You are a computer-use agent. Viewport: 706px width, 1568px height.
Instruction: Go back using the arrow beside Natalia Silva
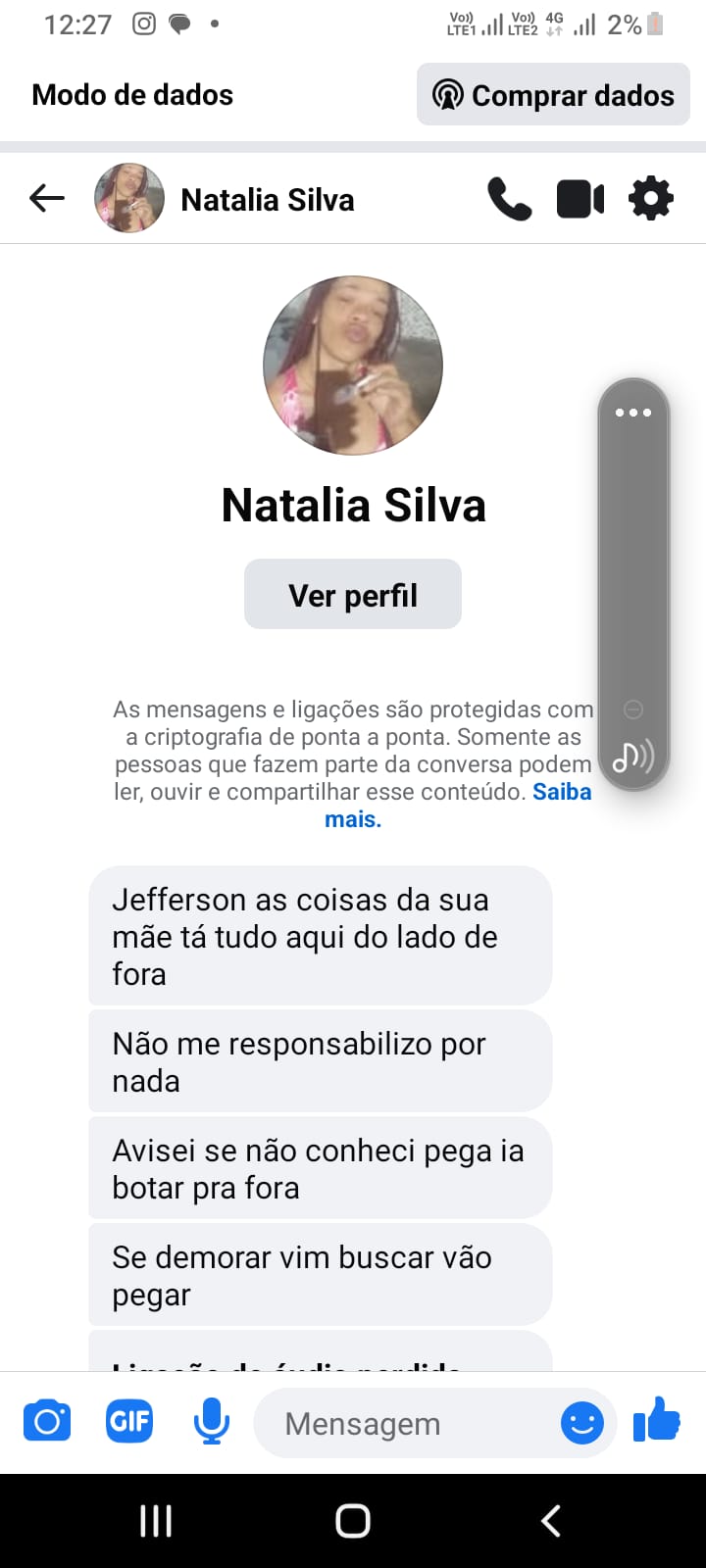pyautogui.click(x=46, y=199)
